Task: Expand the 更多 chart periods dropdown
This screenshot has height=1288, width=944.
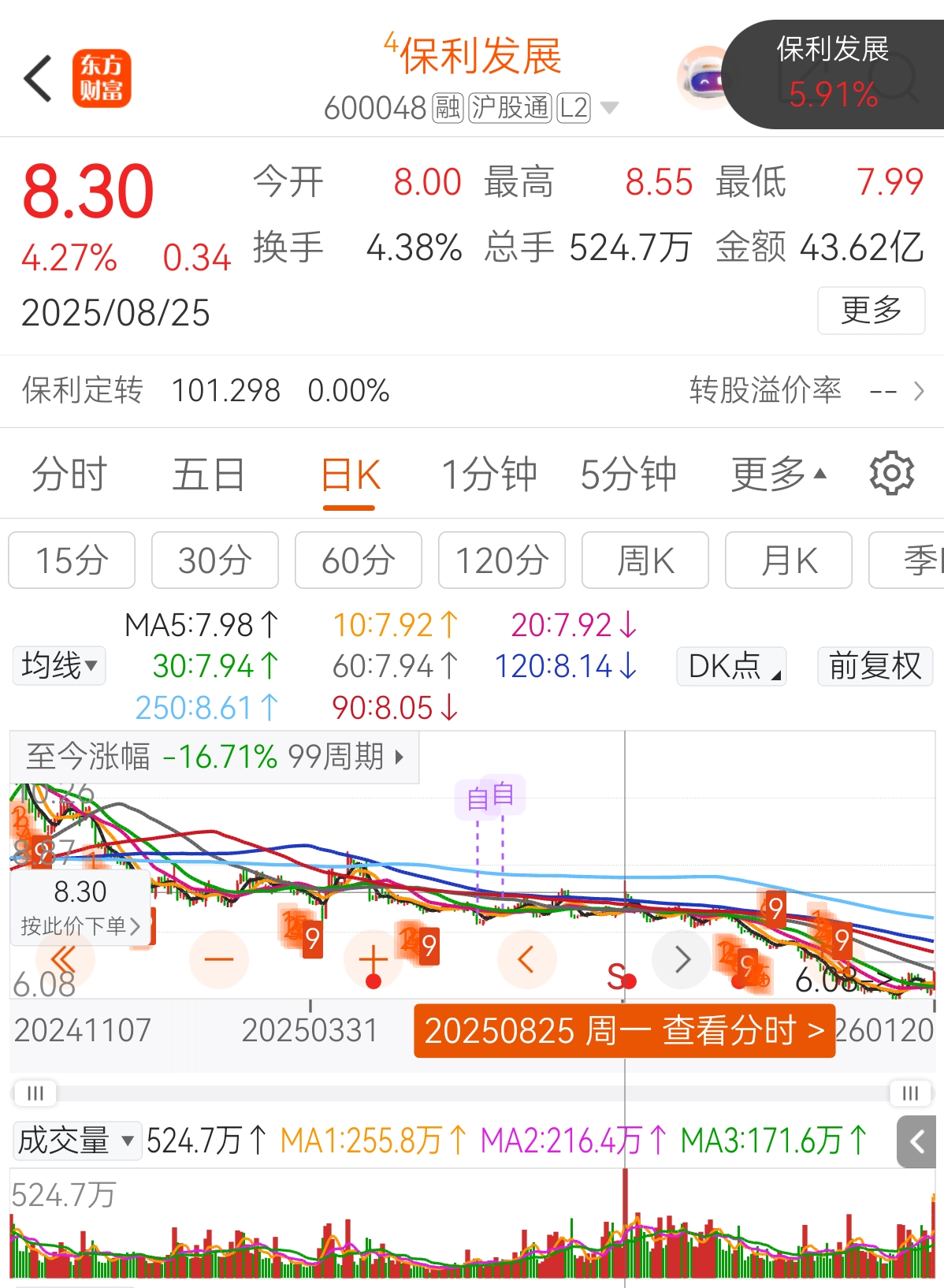Action: click(x=778, y=475)
